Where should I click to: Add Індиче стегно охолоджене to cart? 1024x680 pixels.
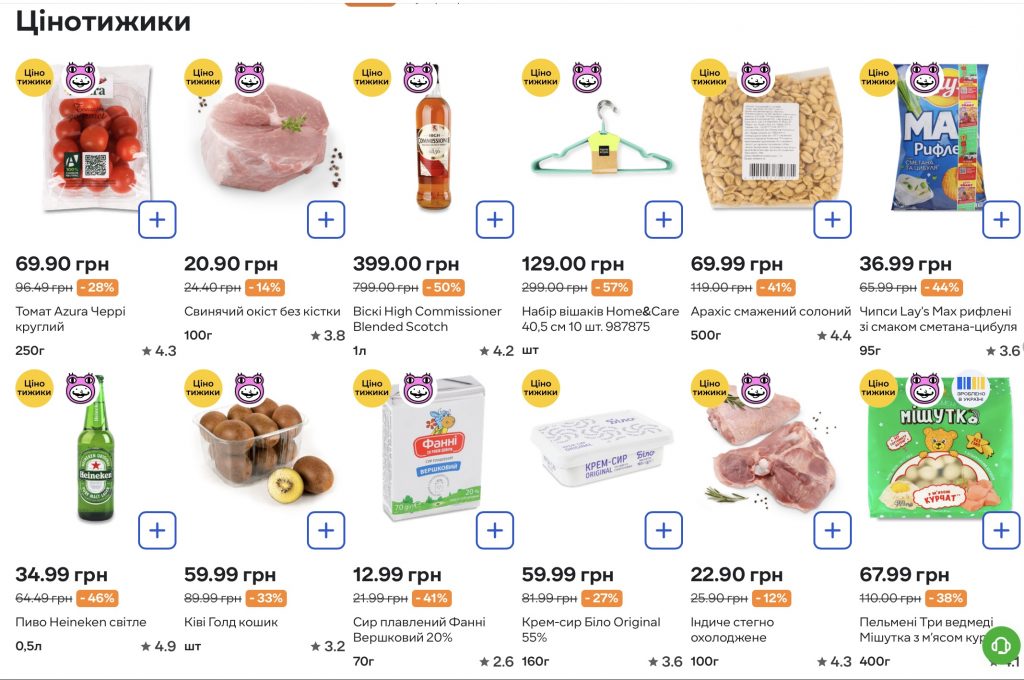[833, 530]
